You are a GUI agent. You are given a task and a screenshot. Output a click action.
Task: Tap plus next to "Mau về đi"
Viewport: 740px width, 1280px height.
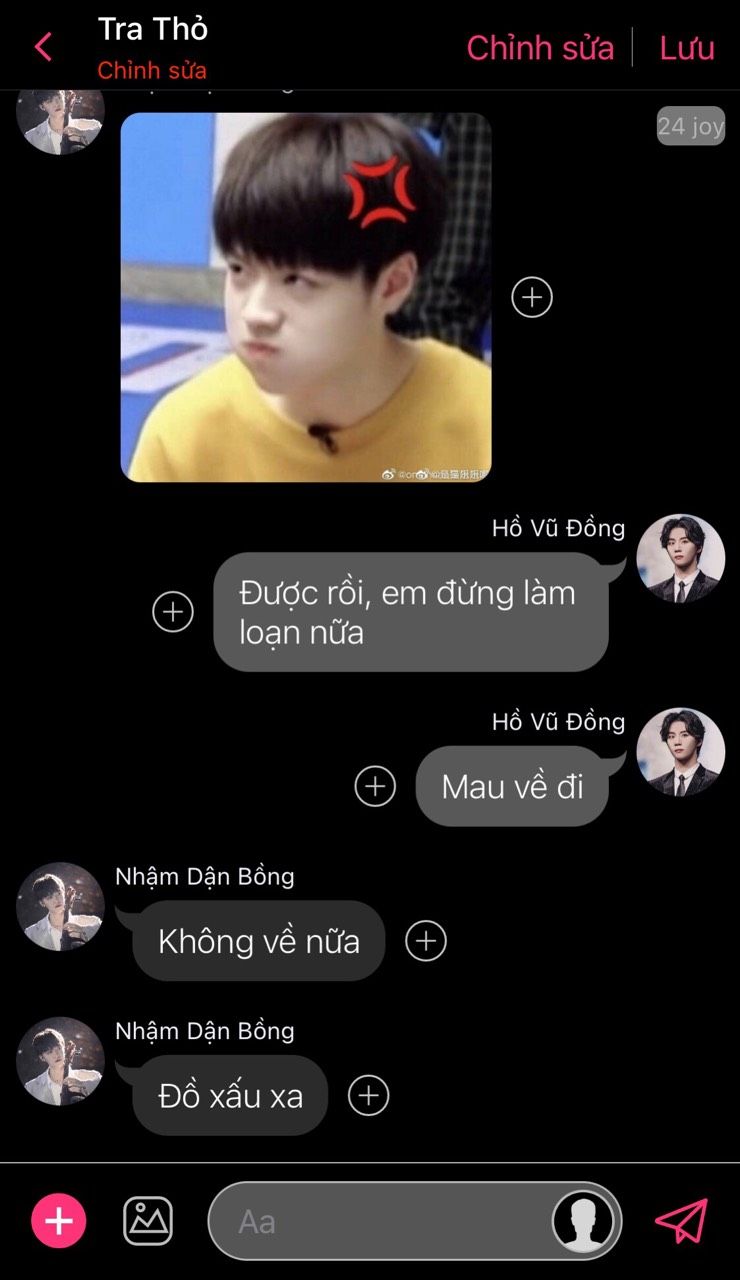[375, 786]
